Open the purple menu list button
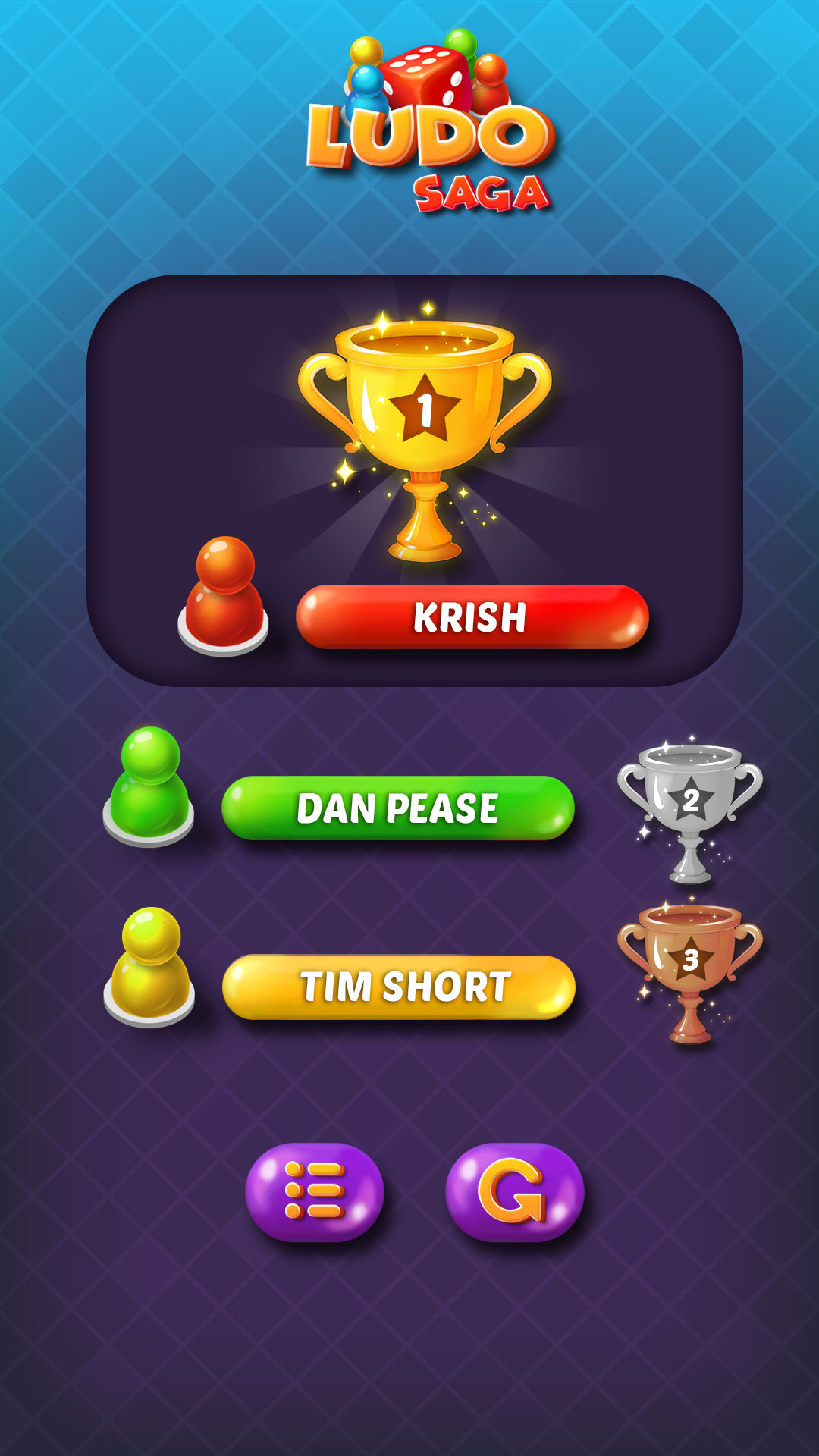 pyautogui.click(x=315, y=1191)
